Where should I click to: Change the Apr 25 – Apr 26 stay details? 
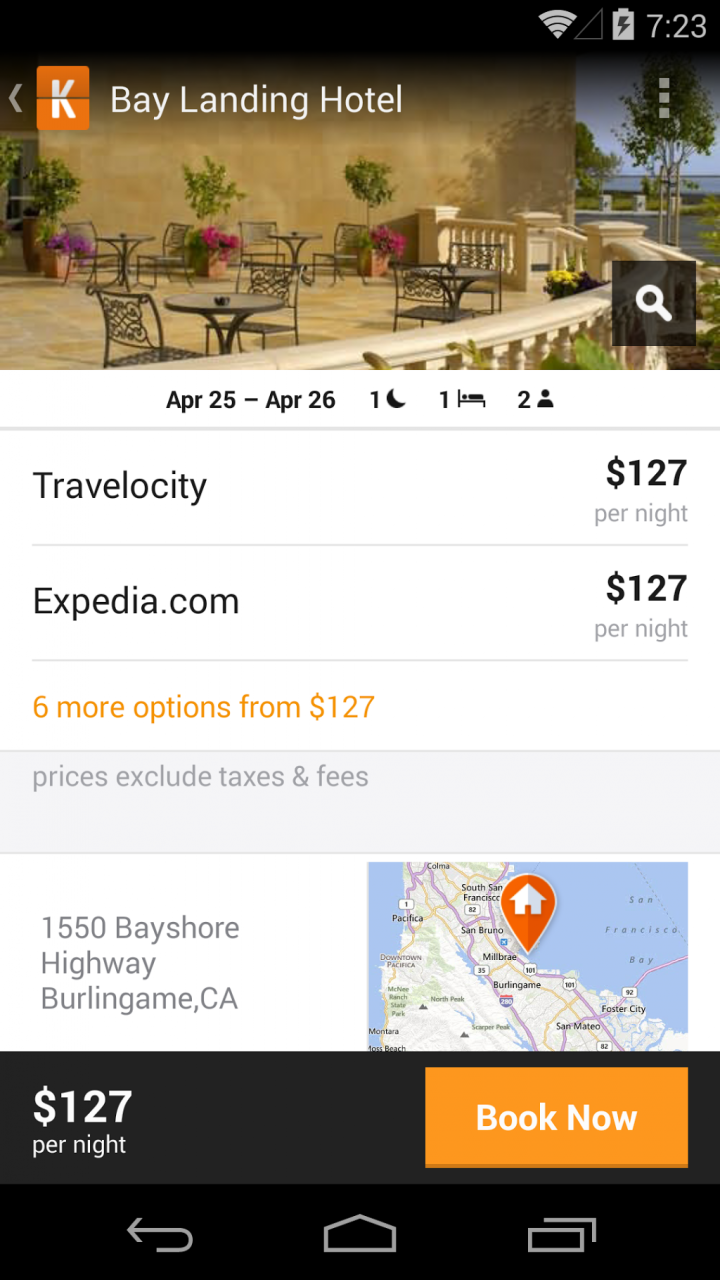[360, 400]
